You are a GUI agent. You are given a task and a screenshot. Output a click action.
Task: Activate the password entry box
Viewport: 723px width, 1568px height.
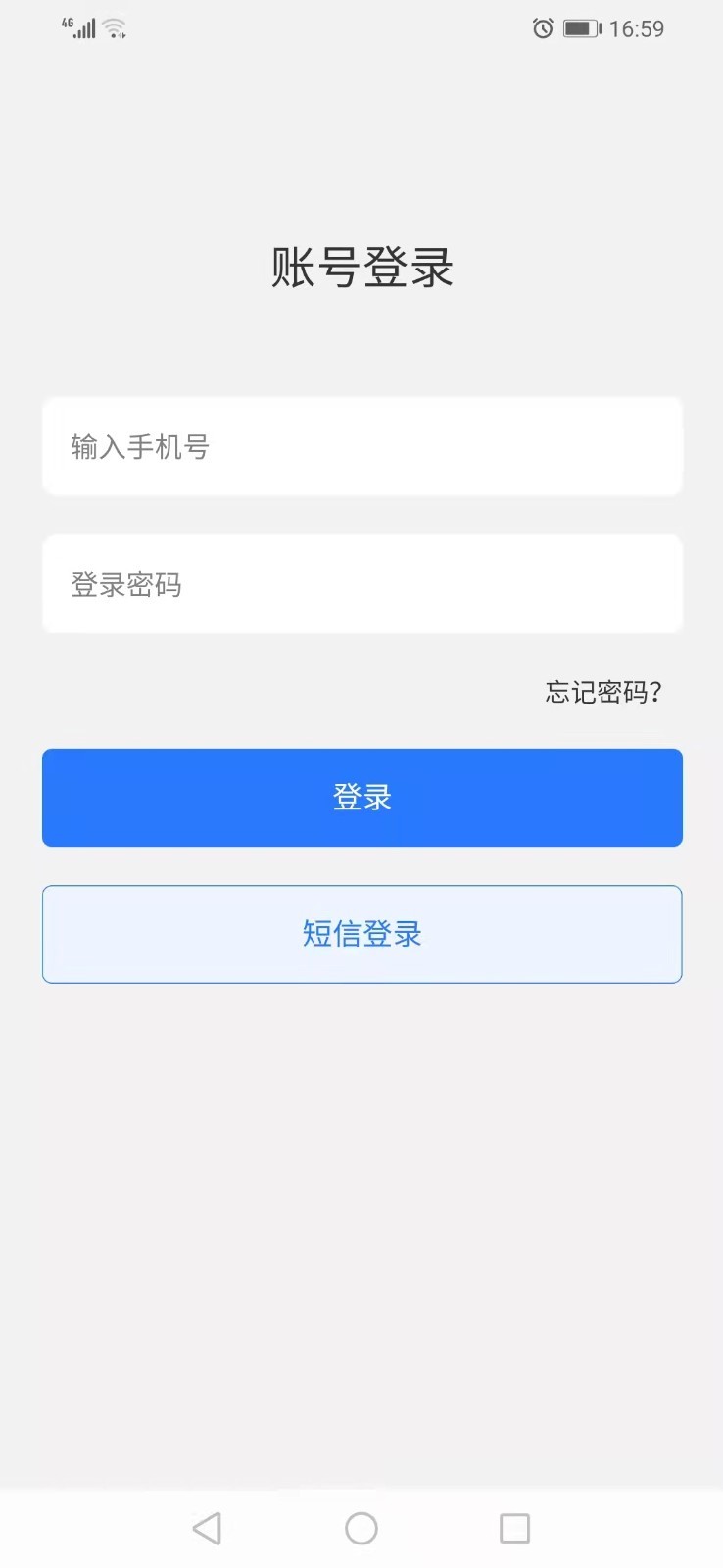[361, 583]
